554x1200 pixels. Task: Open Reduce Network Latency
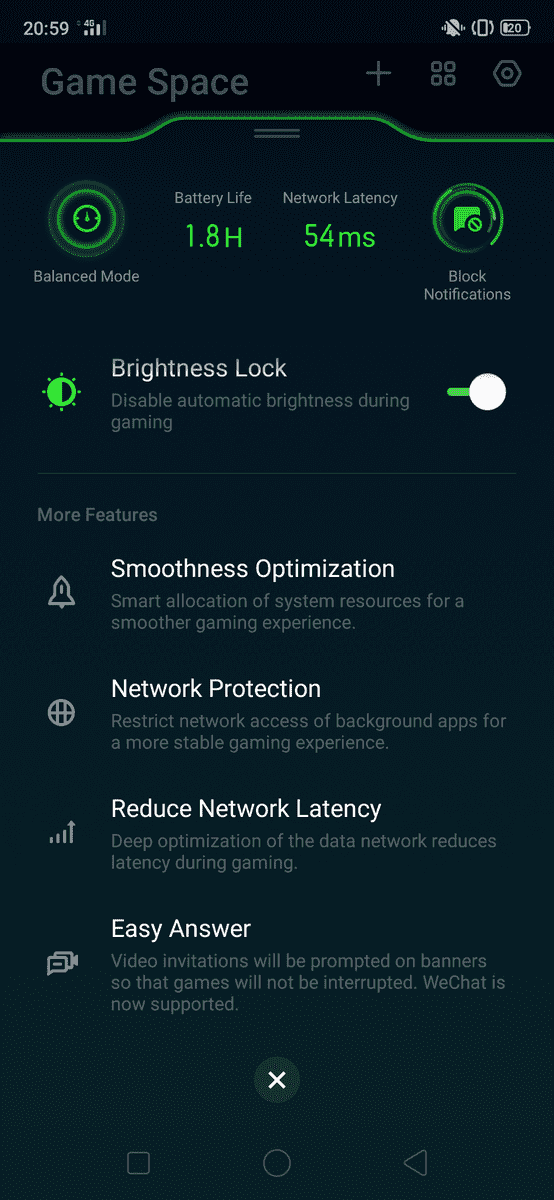point(277,835)
